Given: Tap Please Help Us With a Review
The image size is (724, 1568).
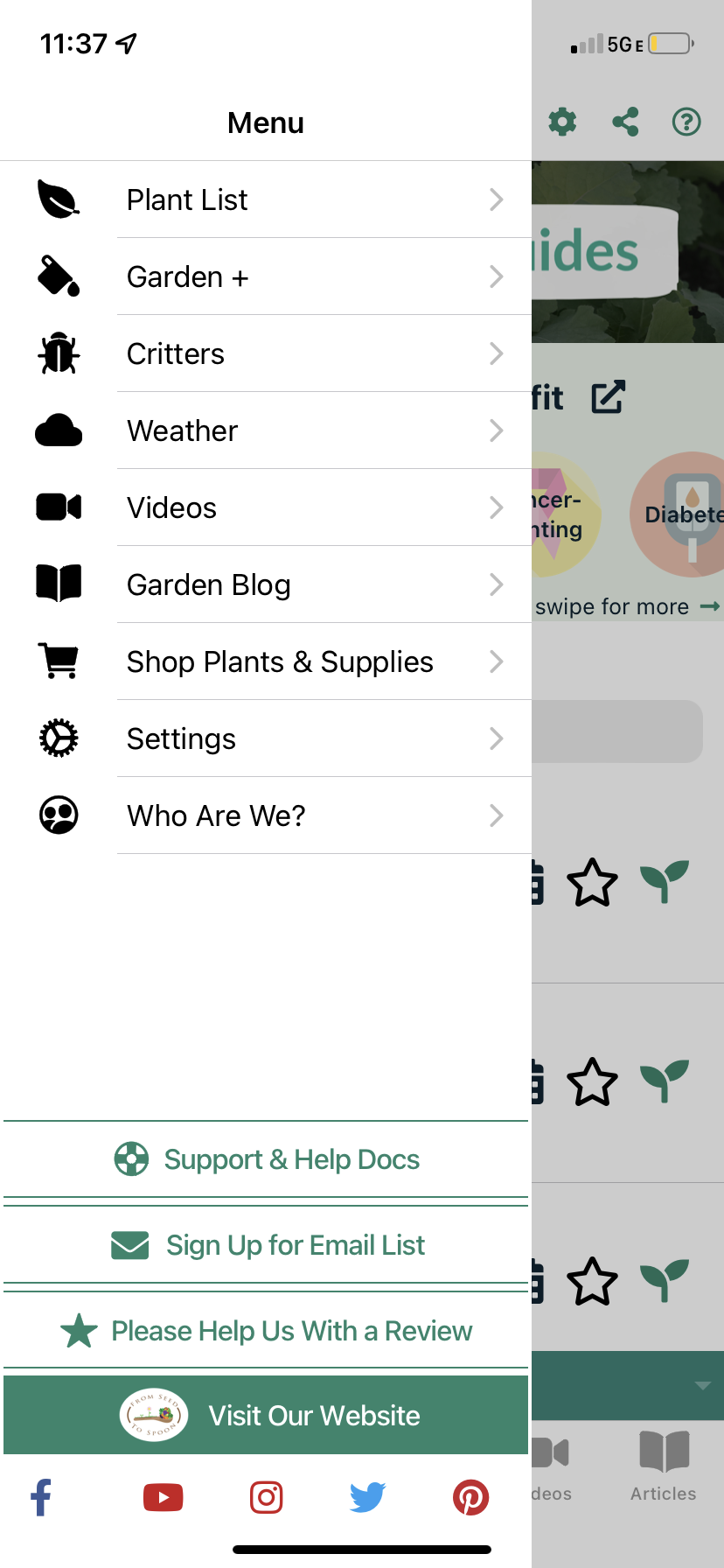Looking at the screenshot, I should click(266, 1331).
